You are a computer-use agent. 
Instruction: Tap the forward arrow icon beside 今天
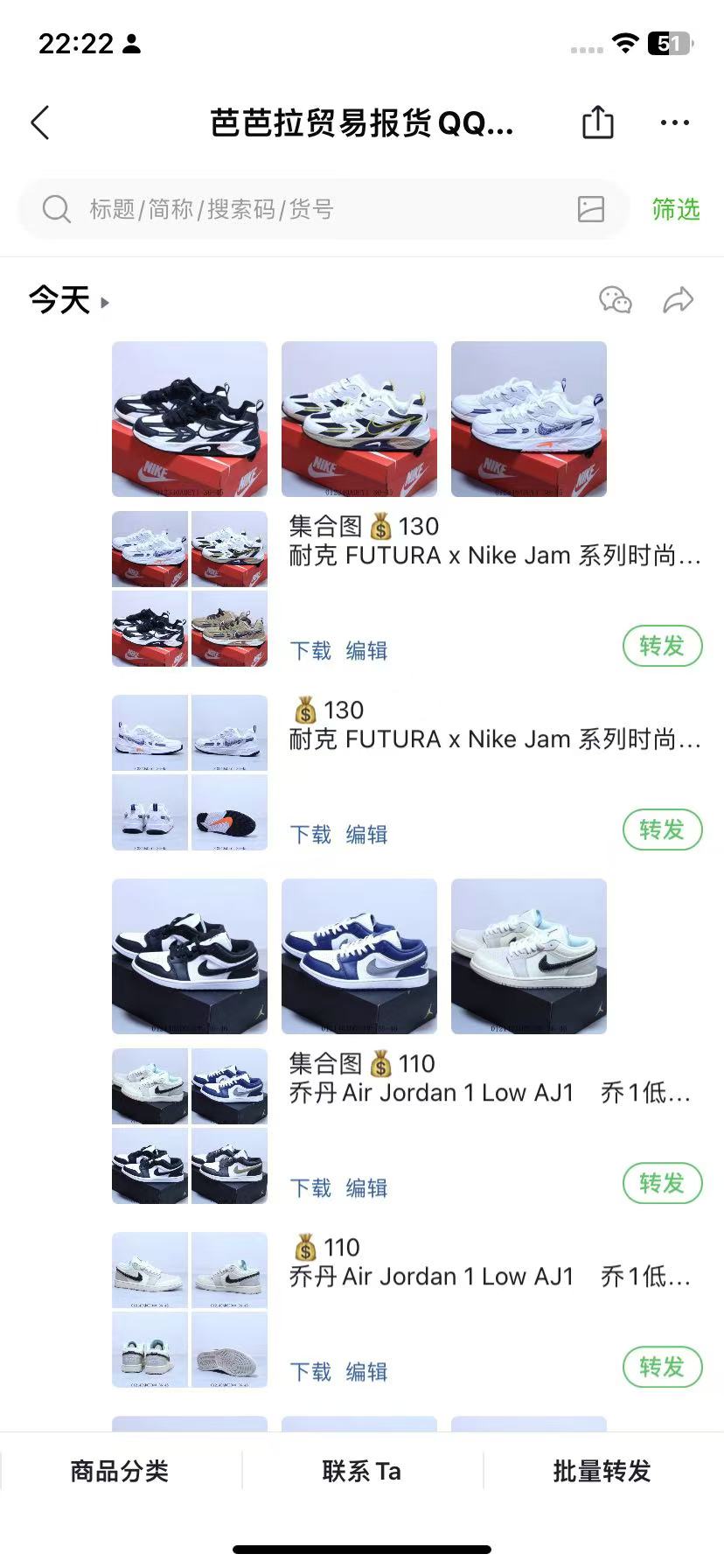[679, 300]
